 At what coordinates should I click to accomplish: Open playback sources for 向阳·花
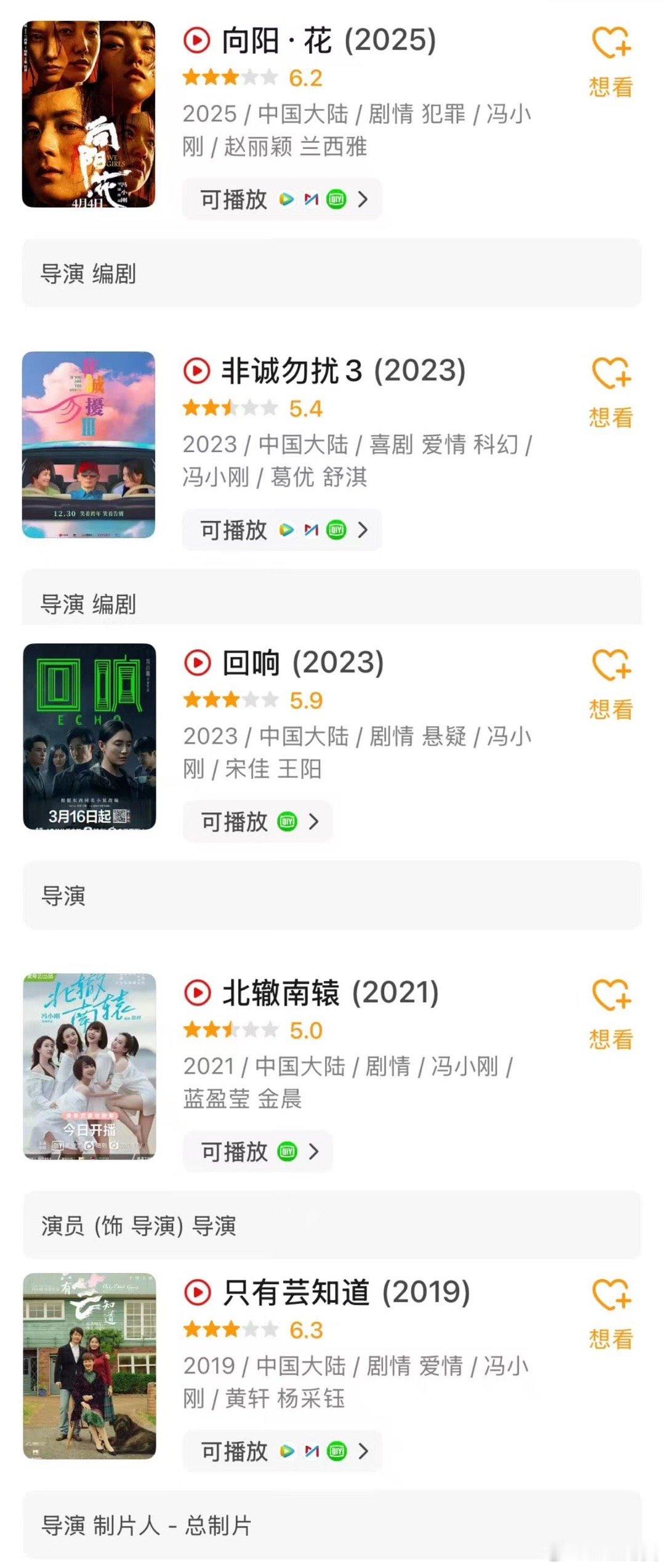282,199
